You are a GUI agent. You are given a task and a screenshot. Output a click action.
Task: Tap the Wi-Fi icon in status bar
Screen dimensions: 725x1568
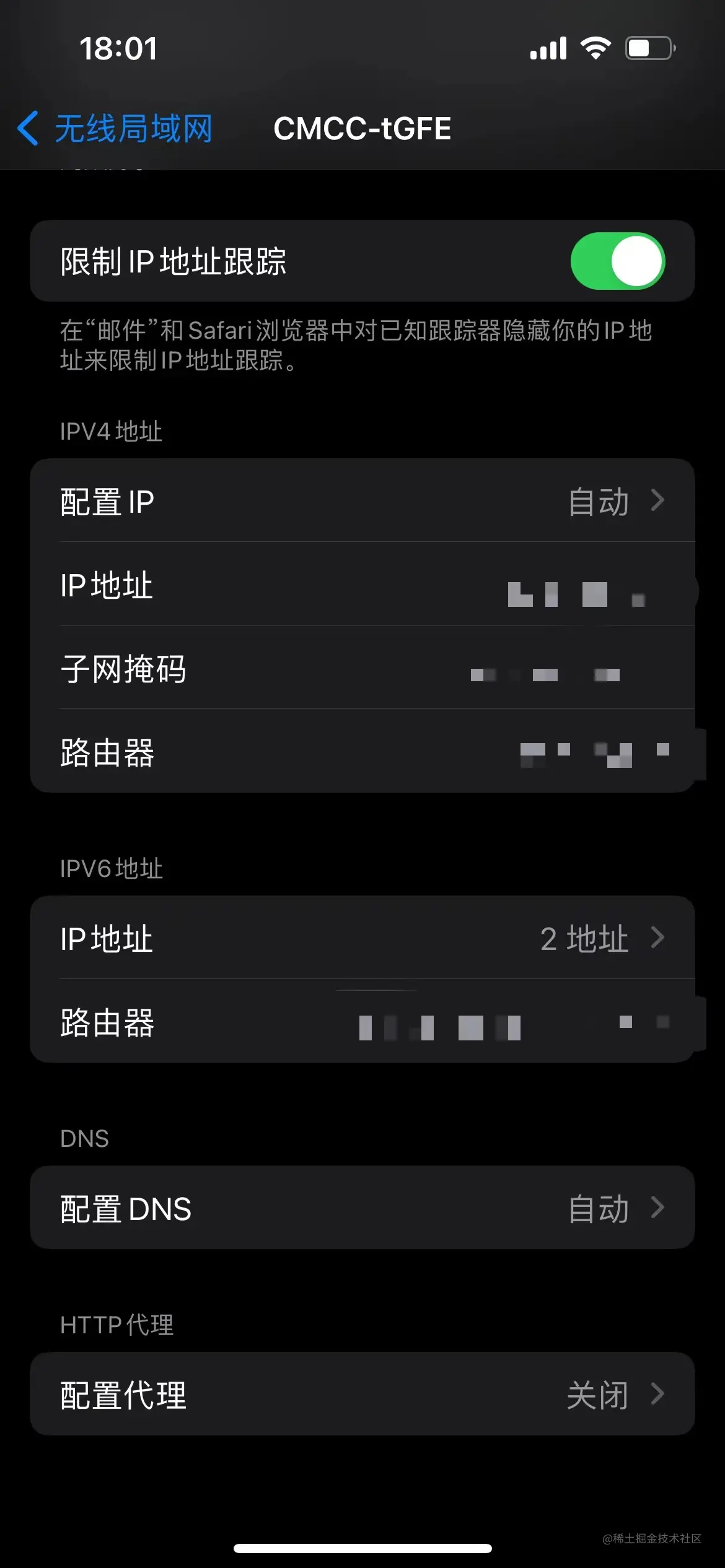click(x=596, y=47)
